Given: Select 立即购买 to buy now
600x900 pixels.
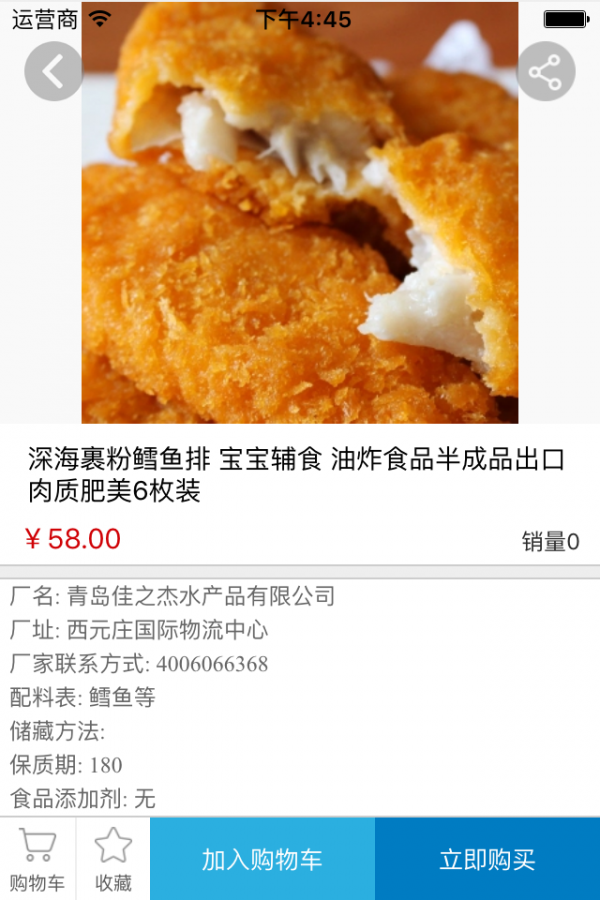Looking at the screenshot, I should coord(487,859).
